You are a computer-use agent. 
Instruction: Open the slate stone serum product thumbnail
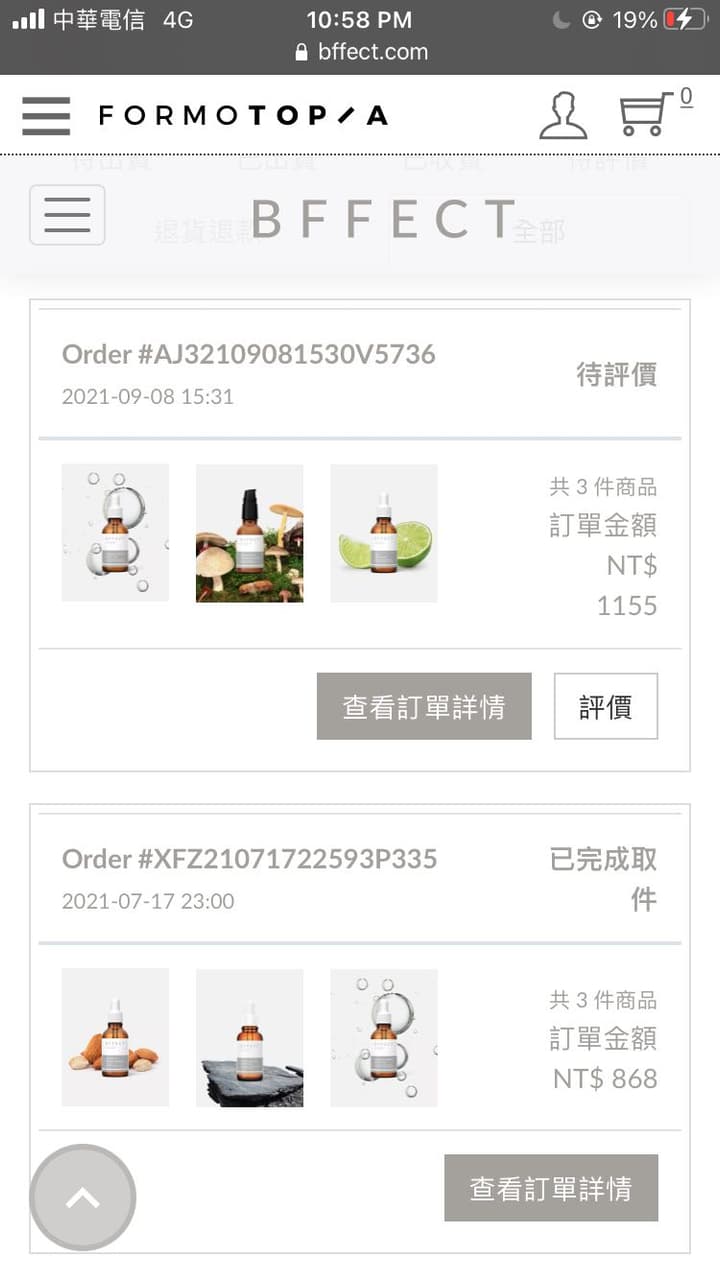249,1037
